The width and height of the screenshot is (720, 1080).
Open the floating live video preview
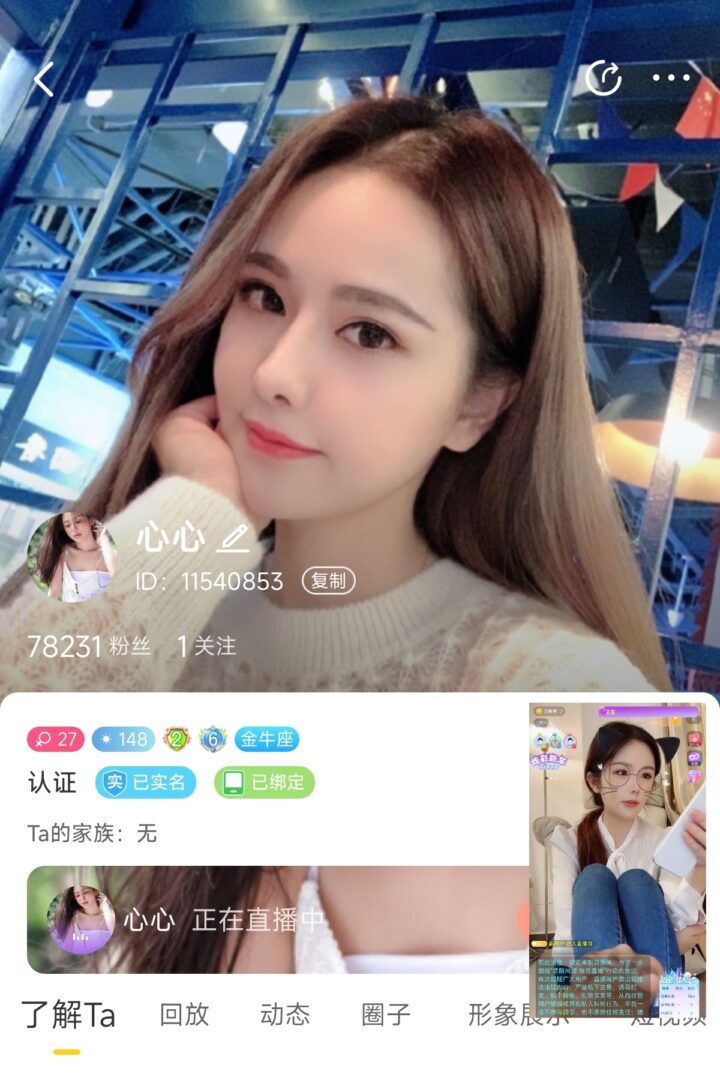[617, 860]
